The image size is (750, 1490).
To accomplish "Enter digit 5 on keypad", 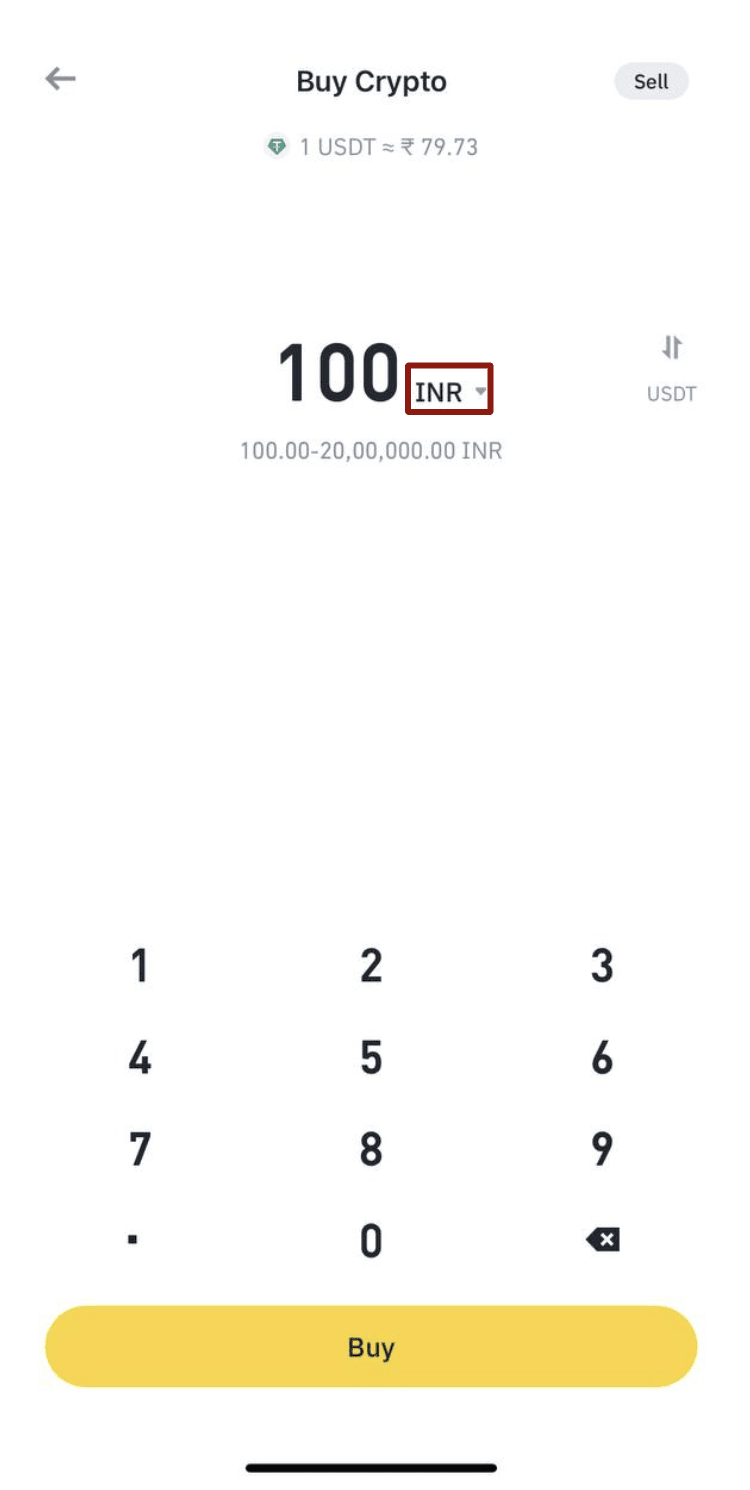I will pos(371,1058).
